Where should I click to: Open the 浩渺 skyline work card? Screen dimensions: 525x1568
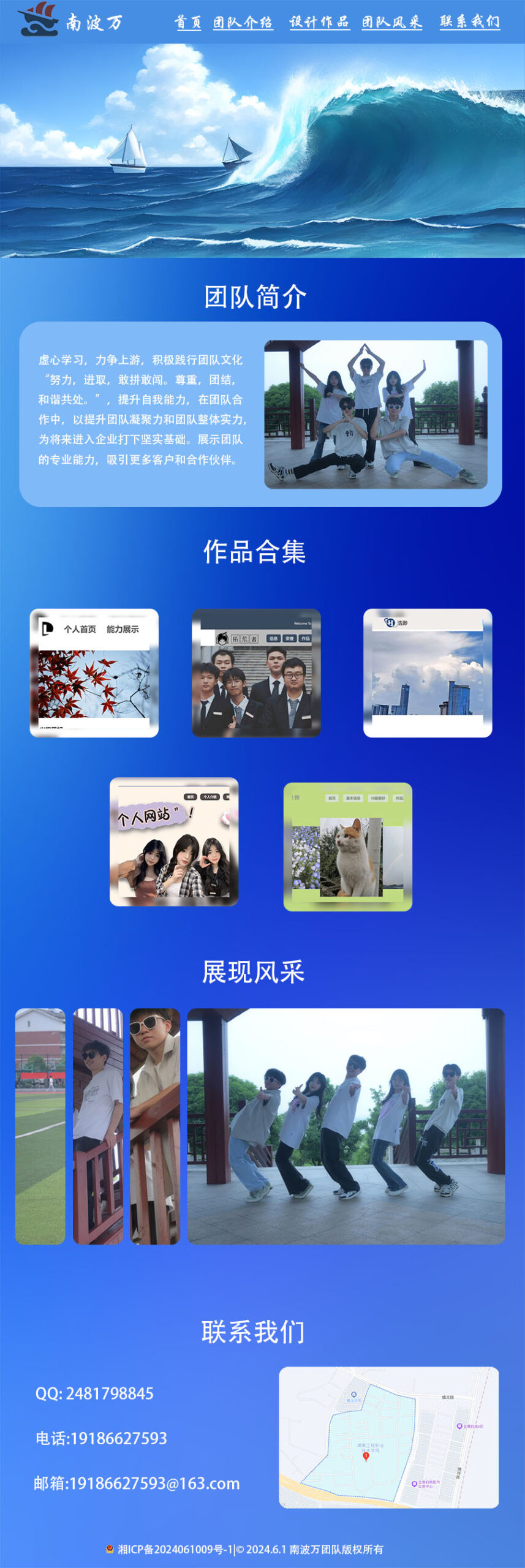(x=428, y=673)
